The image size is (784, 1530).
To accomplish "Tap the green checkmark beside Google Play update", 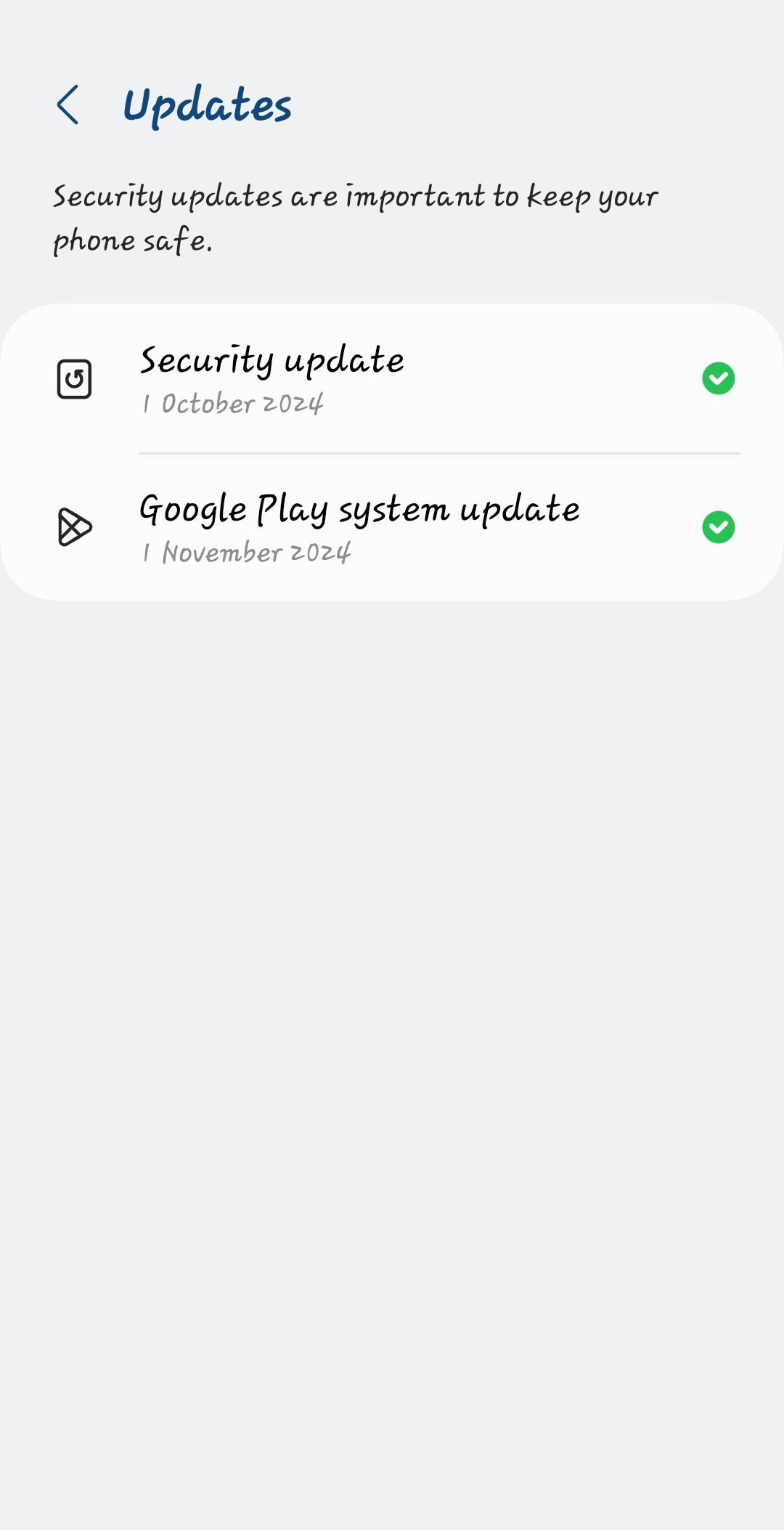I will pyautogui.click(x=719, y=527).
